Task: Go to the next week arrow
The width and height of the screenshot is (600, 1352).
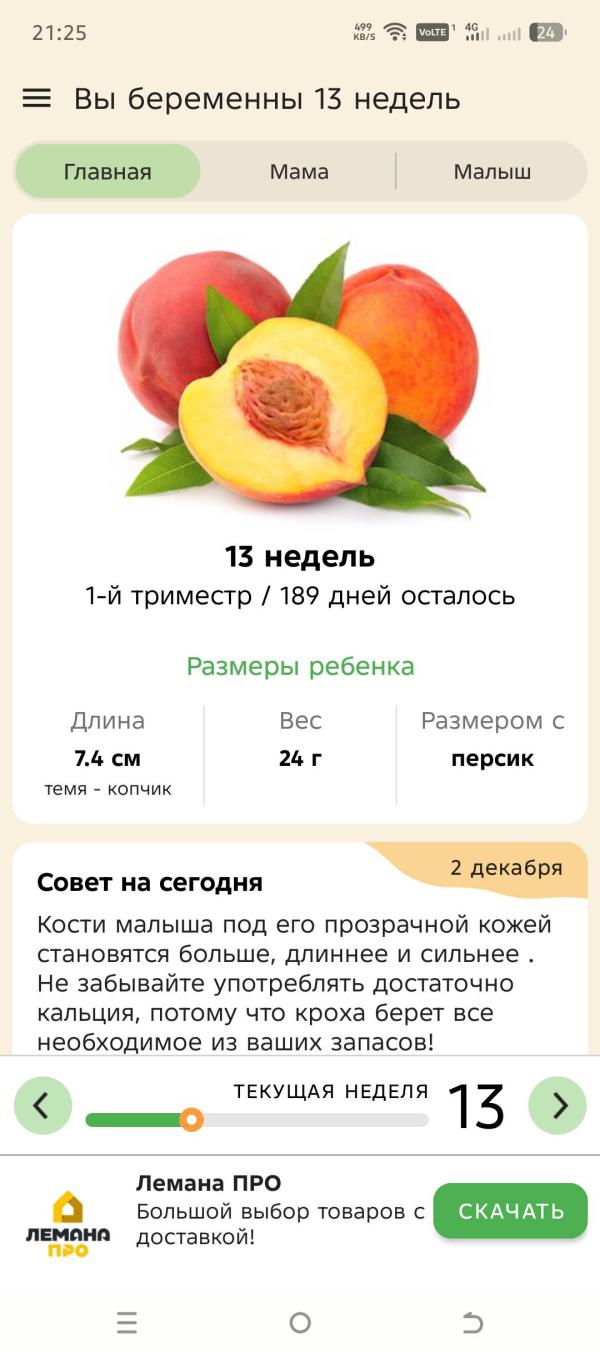Action: pyautogui.click(x=557, y=1105)
